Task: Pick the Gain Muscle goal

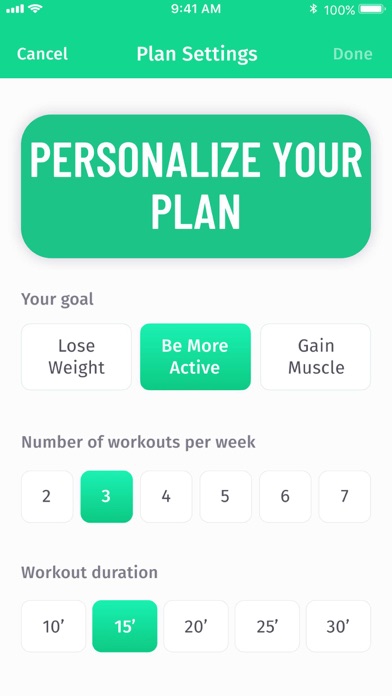Action: (315, 356)
